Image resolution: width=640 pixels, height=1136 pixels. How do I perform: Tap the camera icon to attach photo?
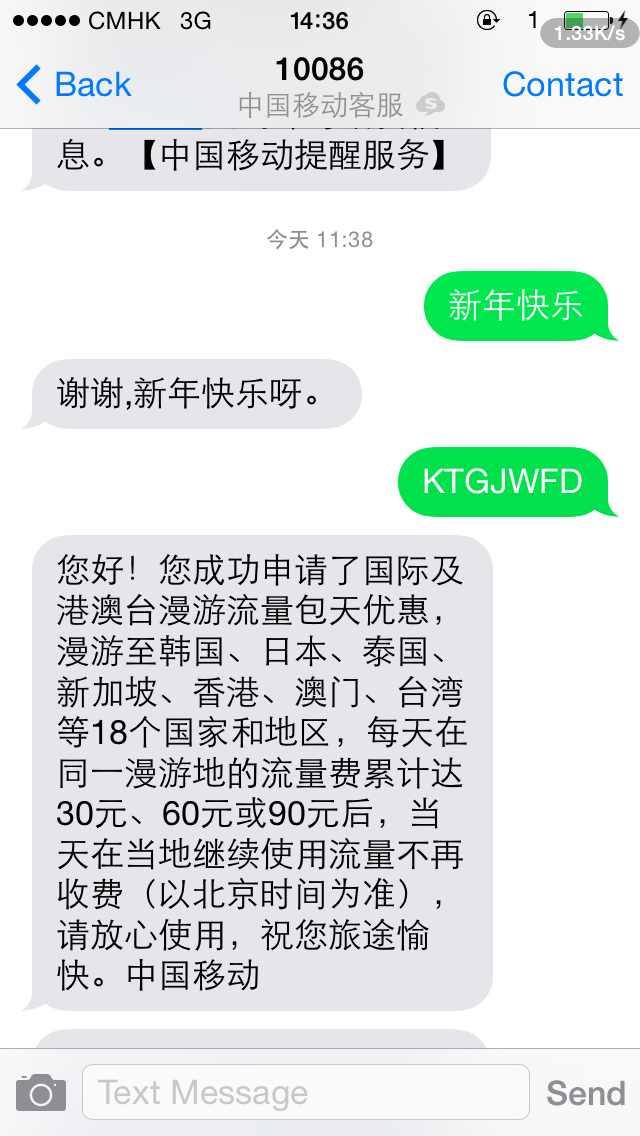(41, 1093)
